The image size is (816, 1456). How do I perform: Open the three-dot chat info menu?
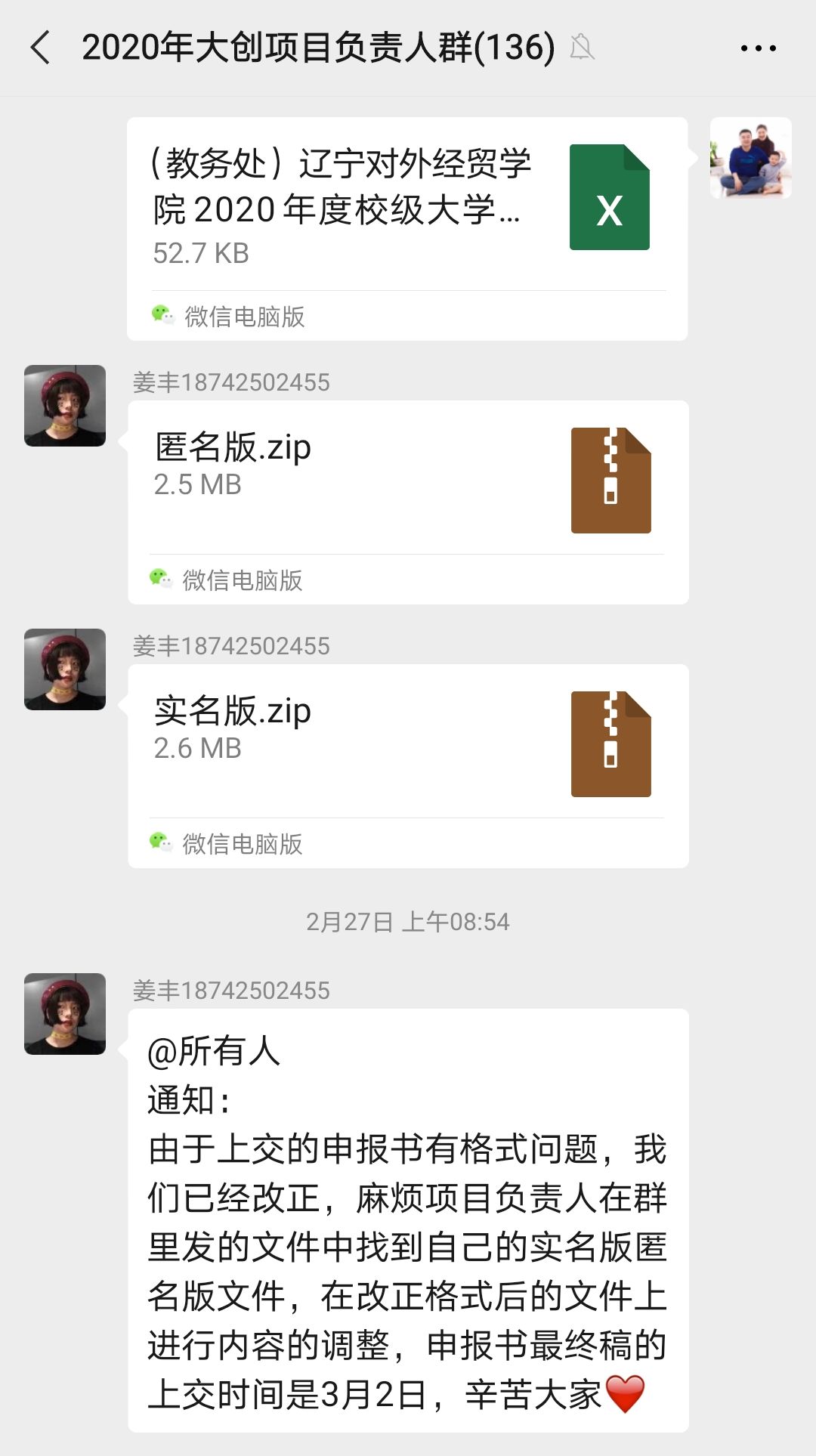click(x=758, y=48)
